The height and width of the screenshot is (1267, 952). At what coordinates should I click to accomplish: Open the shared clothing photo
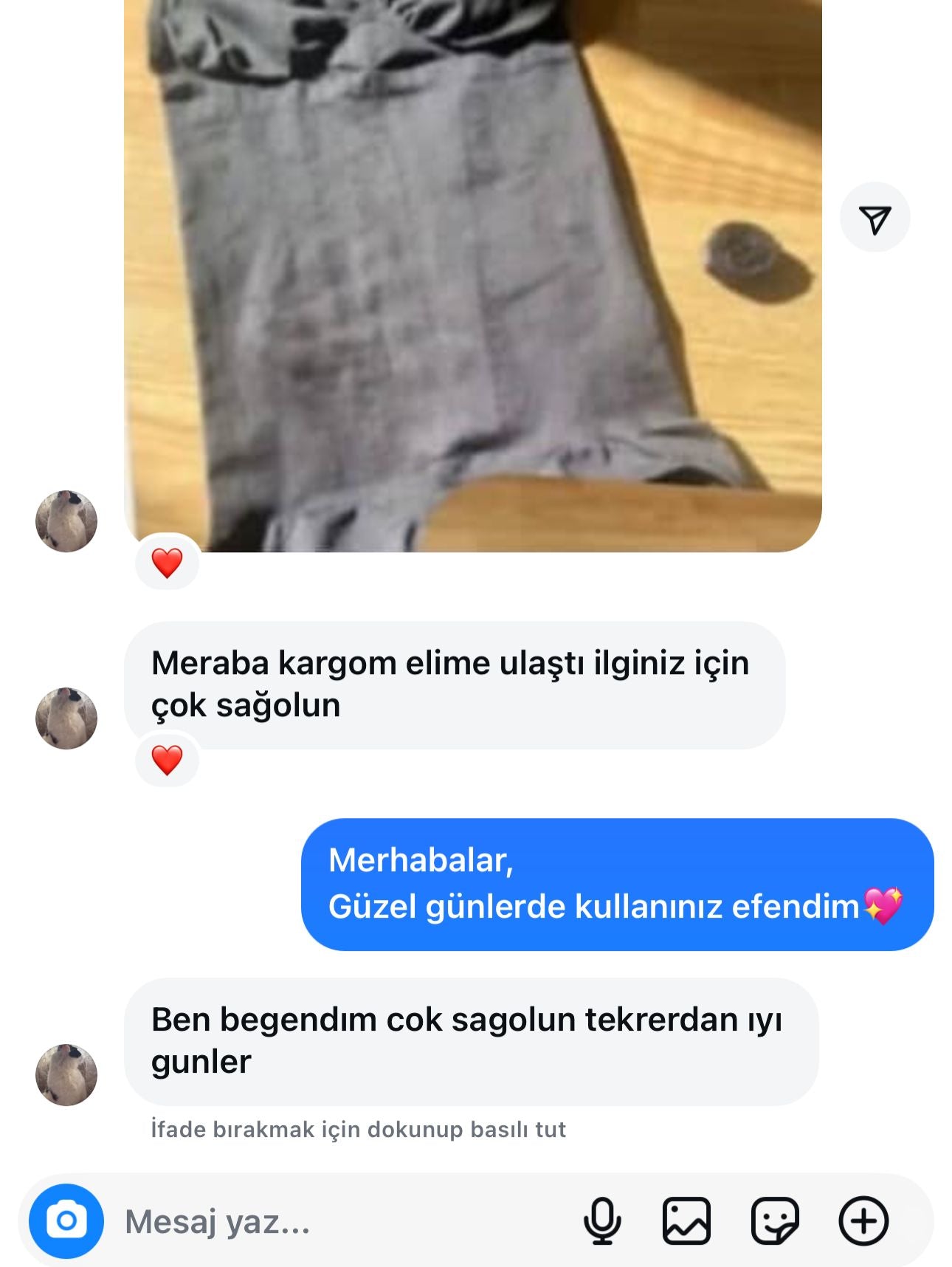point(472,273)
